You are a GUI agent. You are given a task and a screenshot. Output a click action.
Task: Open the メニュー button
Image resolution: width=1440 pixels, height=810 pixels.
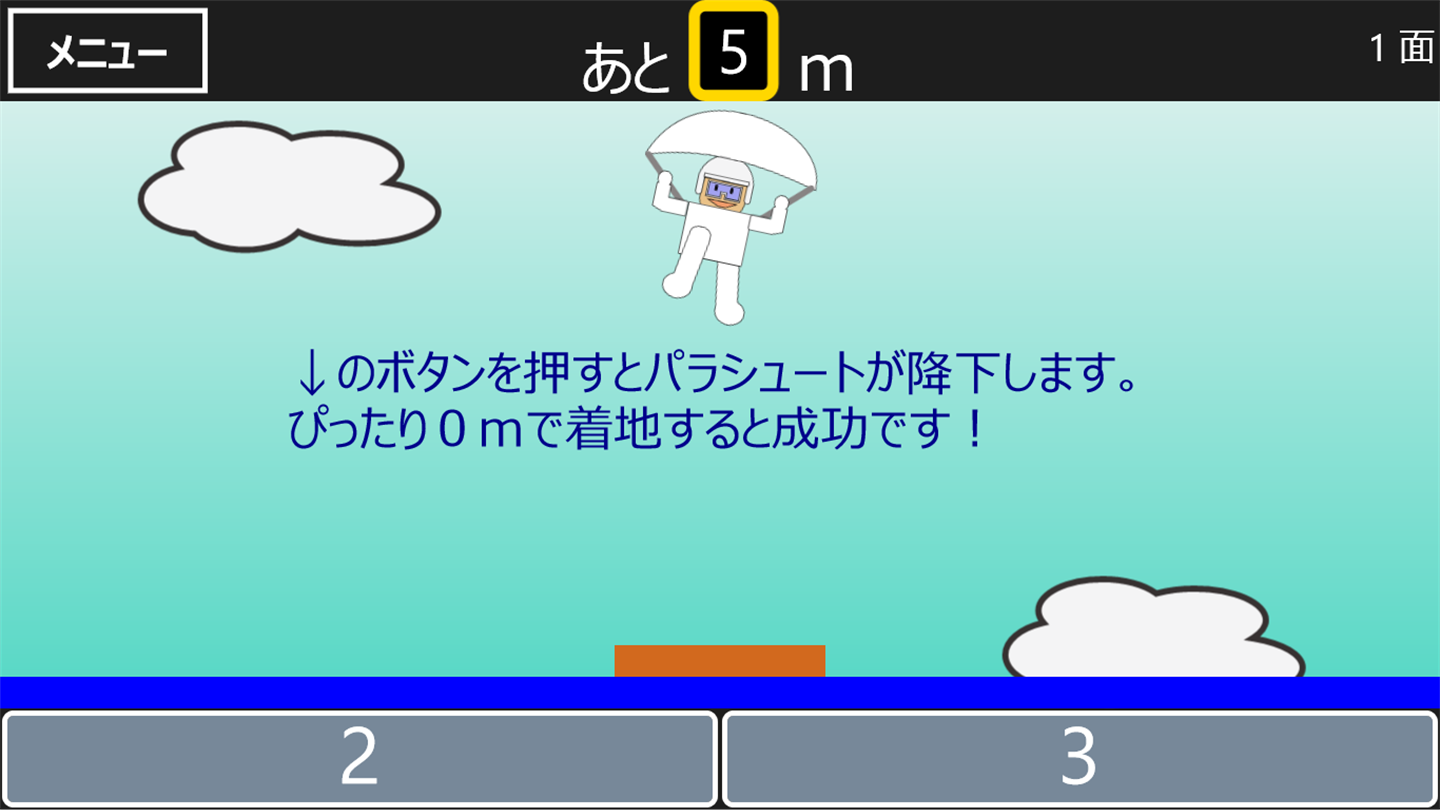[107, 52]
